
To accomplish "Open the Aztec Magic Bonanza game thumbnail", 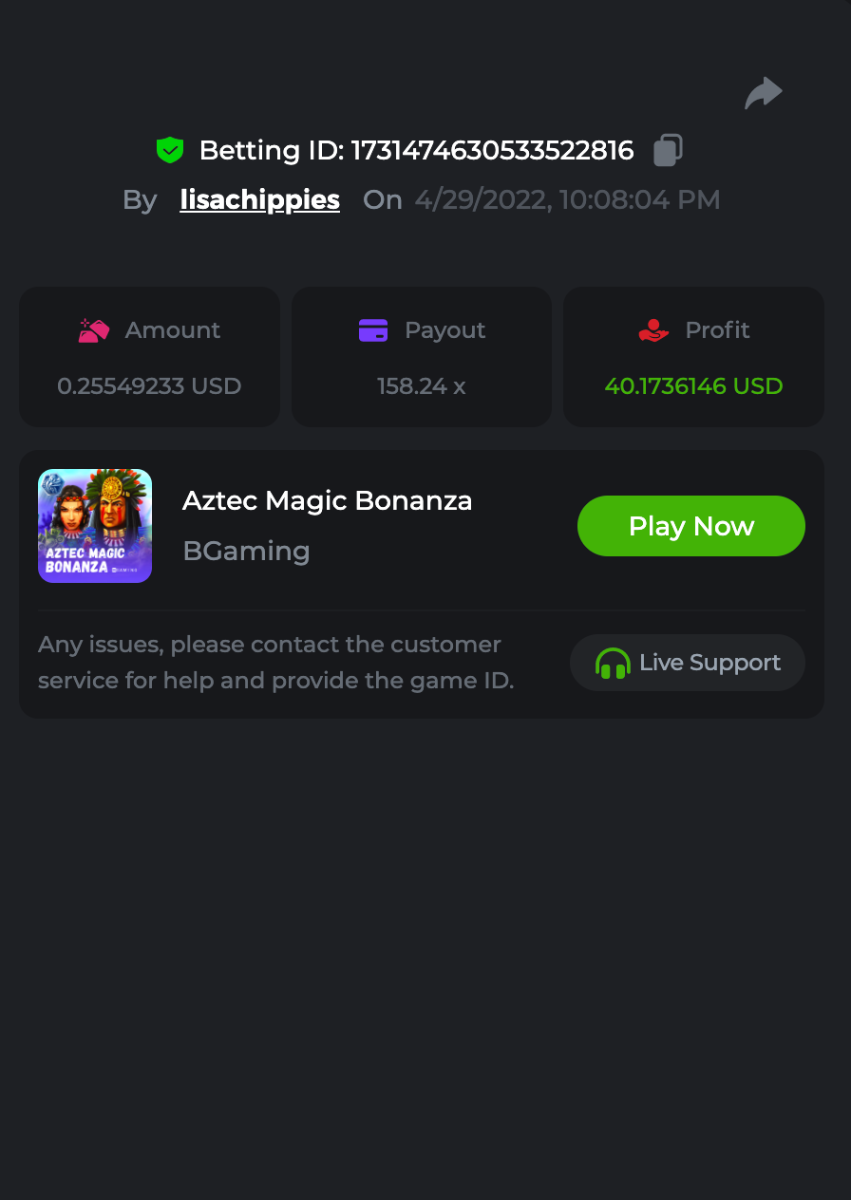I will pos(95,526).
